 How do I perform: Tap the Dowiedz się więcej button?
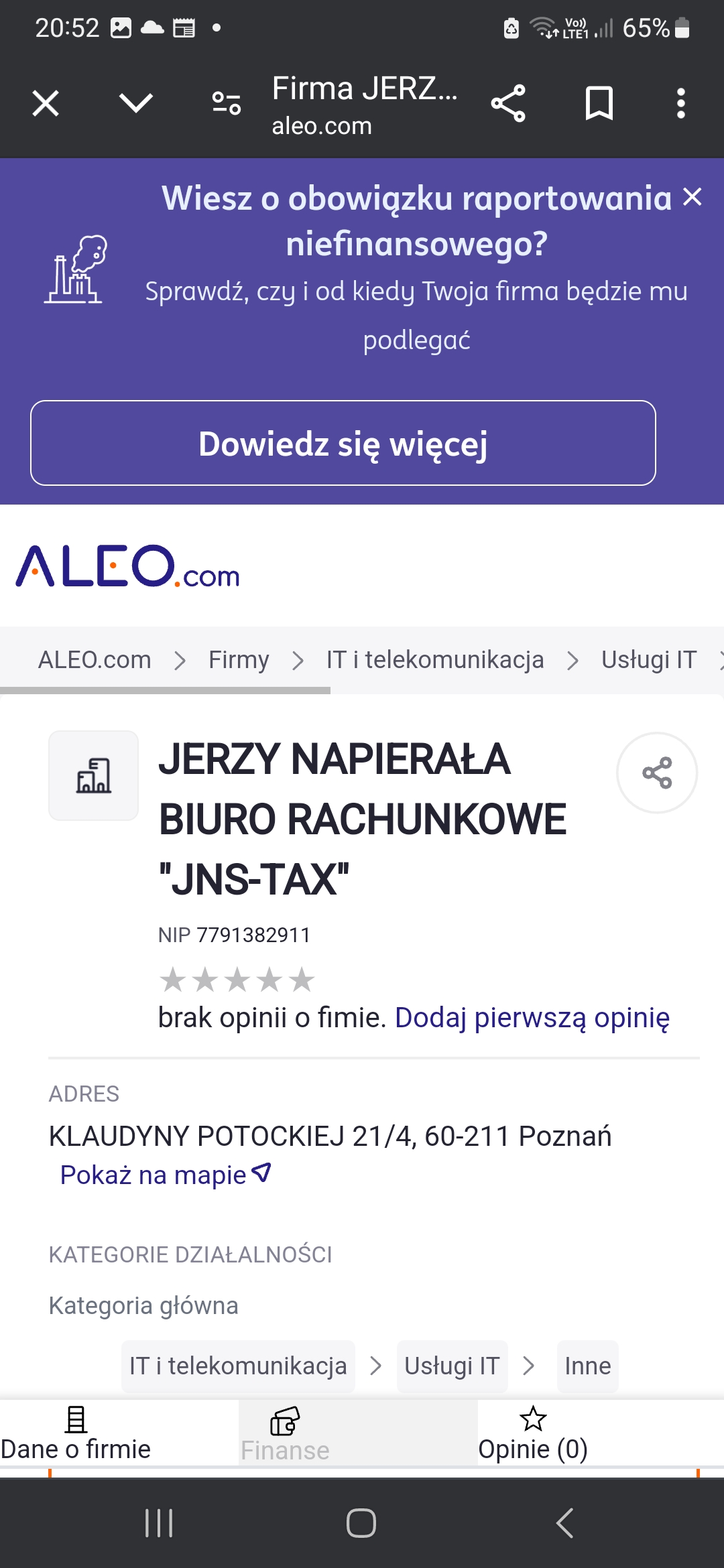(x=343, y=443)
